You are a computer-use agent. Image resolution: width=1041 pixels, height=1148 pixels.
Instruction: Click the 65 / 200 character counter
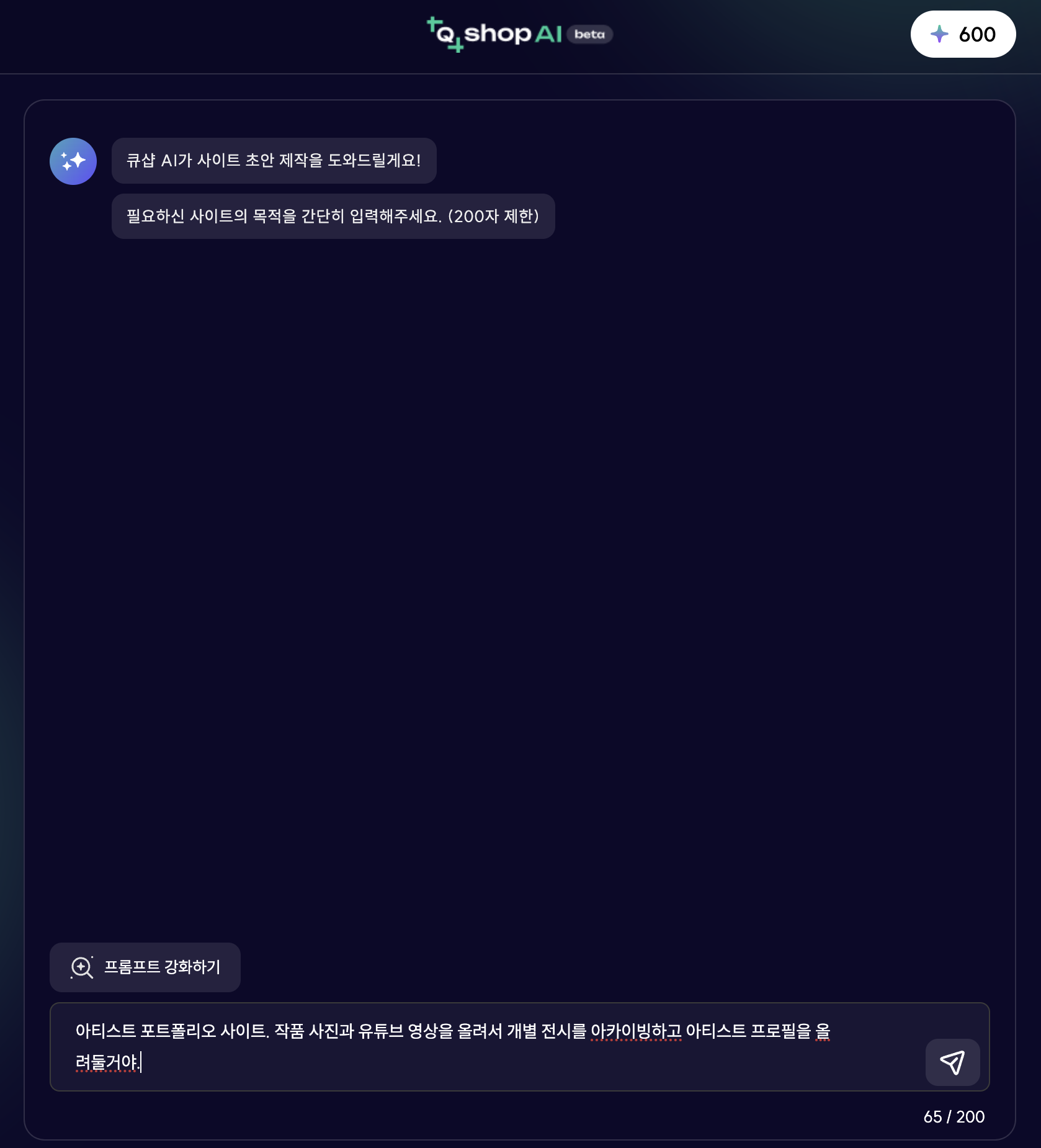pyautogui.click(x=954, y=1116)
